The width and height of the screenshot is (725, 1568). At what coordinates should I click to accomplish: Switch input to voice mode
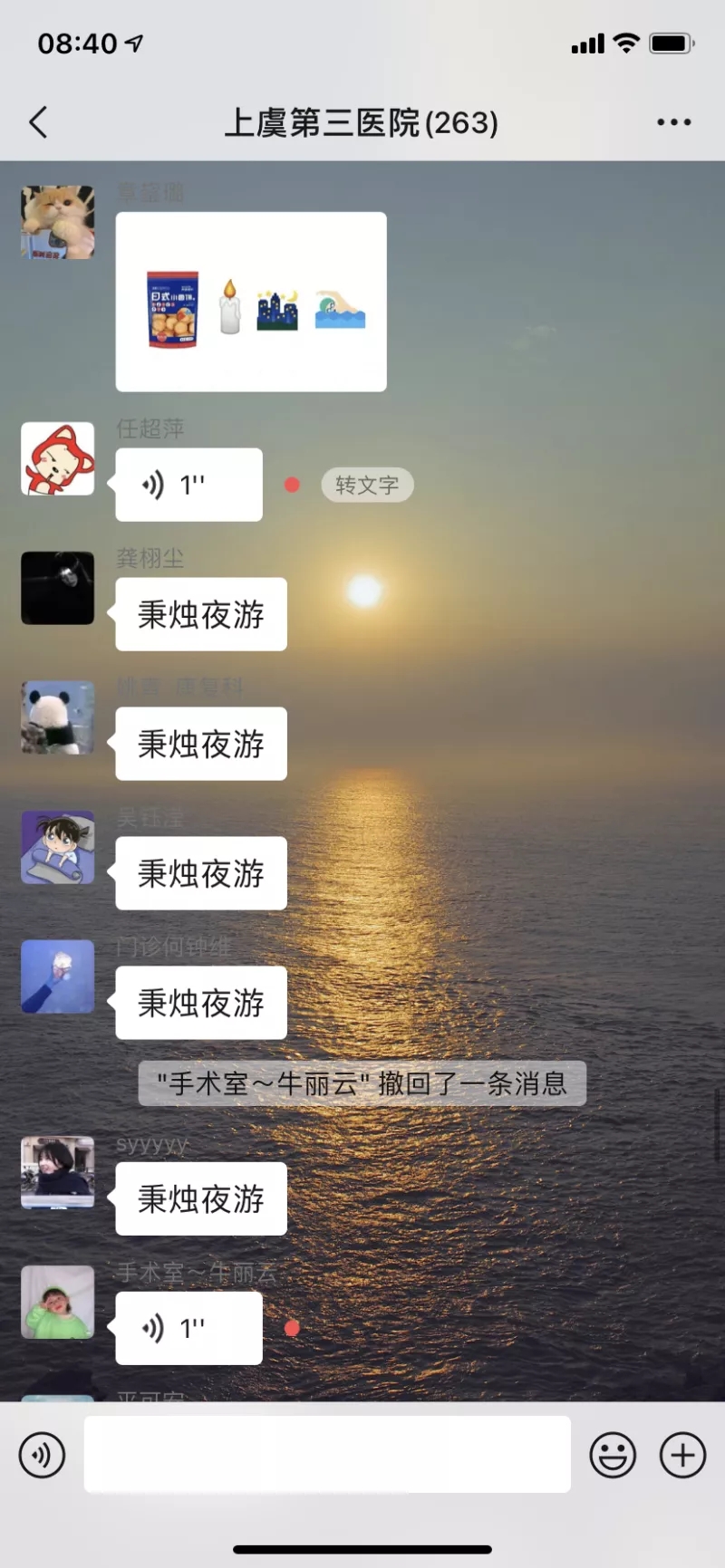(x=42, y=1455)
